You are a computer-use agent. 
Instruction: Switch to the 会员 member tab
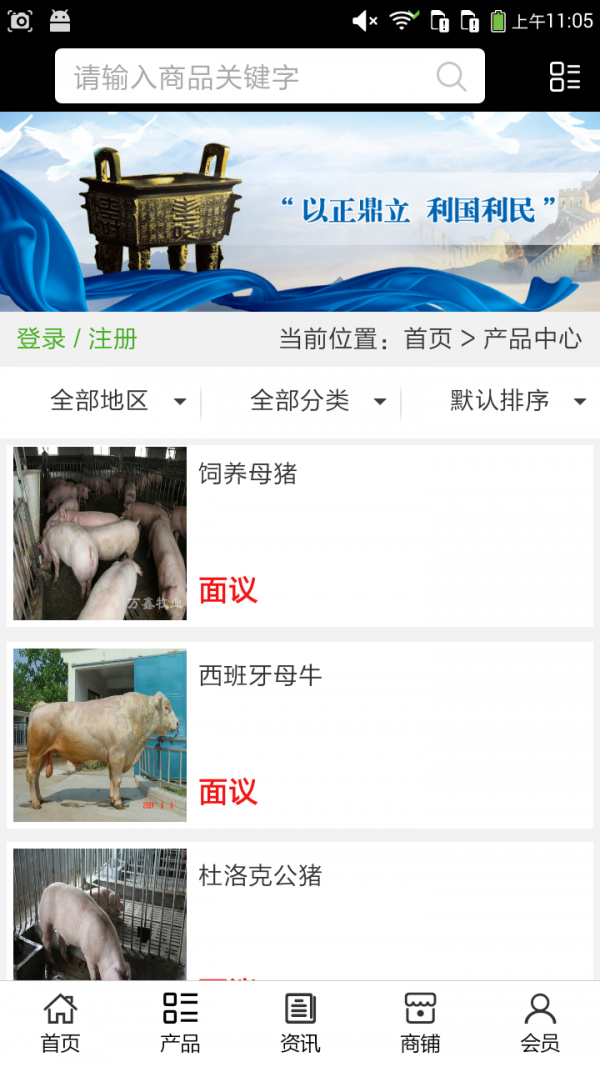click(540, 1023)
